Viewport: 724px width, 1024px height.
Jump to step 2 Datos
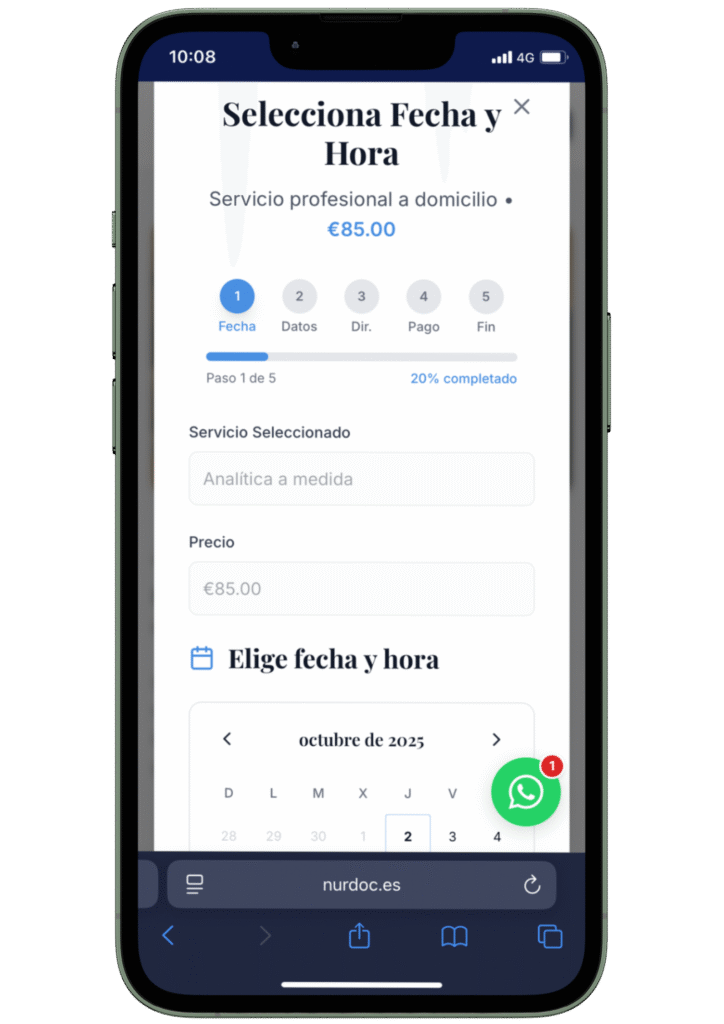tap(299, 297)
